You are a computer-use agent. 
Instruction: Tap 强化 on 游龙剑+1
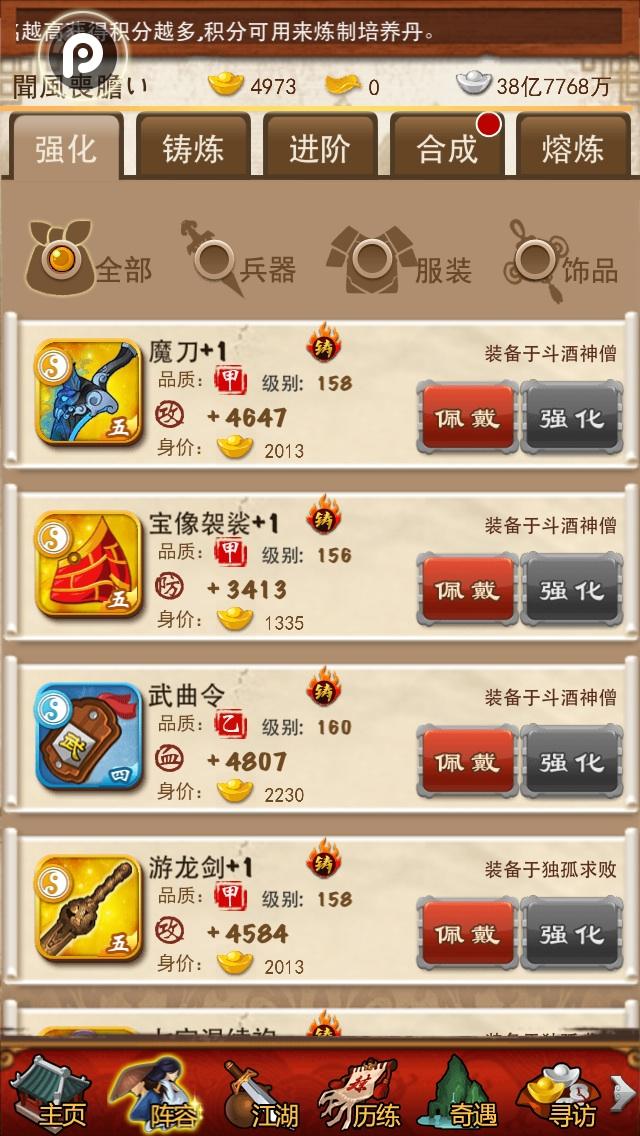(x=571, y=935)
